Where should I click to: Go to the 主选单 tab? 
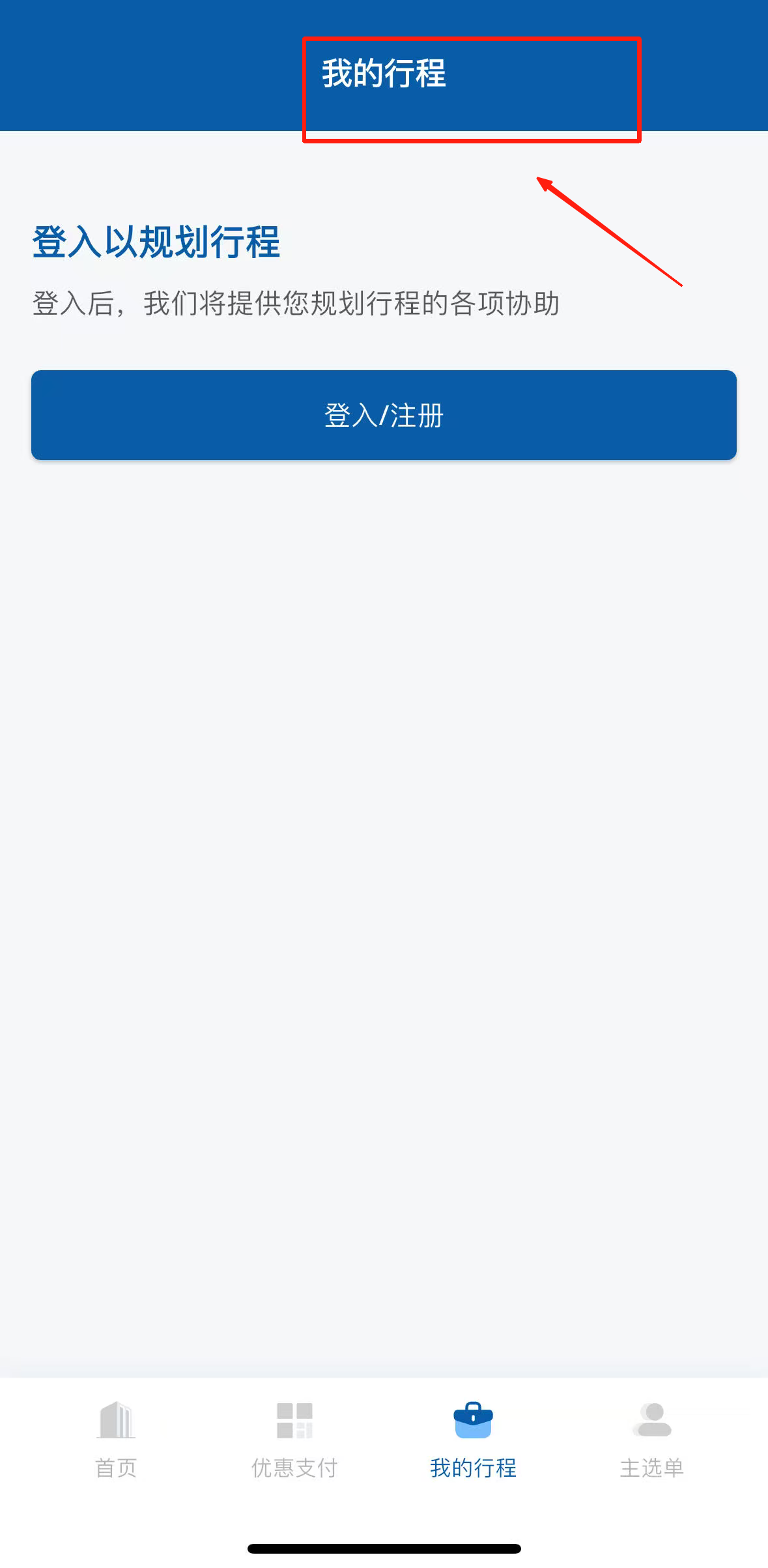651,1438
